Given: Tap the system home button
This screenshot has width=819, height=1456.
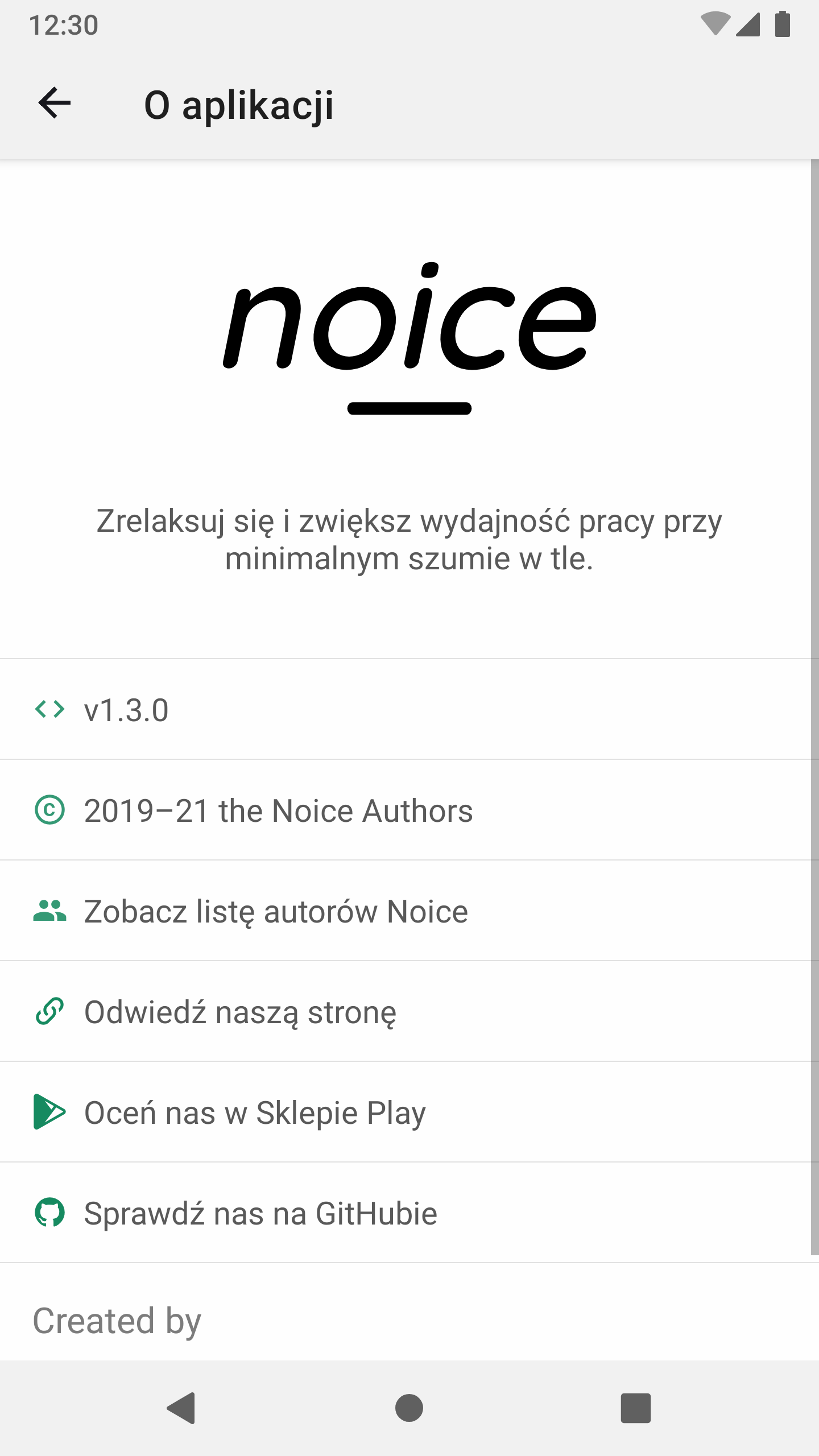Looking at the screenshot, I should coord(409,1408).
